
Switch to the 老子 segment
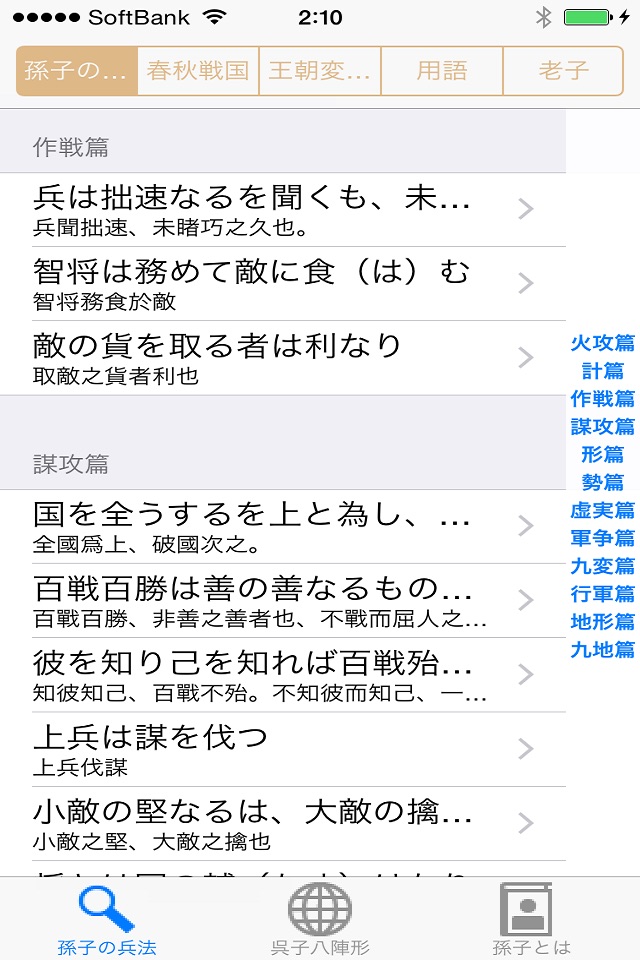[x=563, y=71]
